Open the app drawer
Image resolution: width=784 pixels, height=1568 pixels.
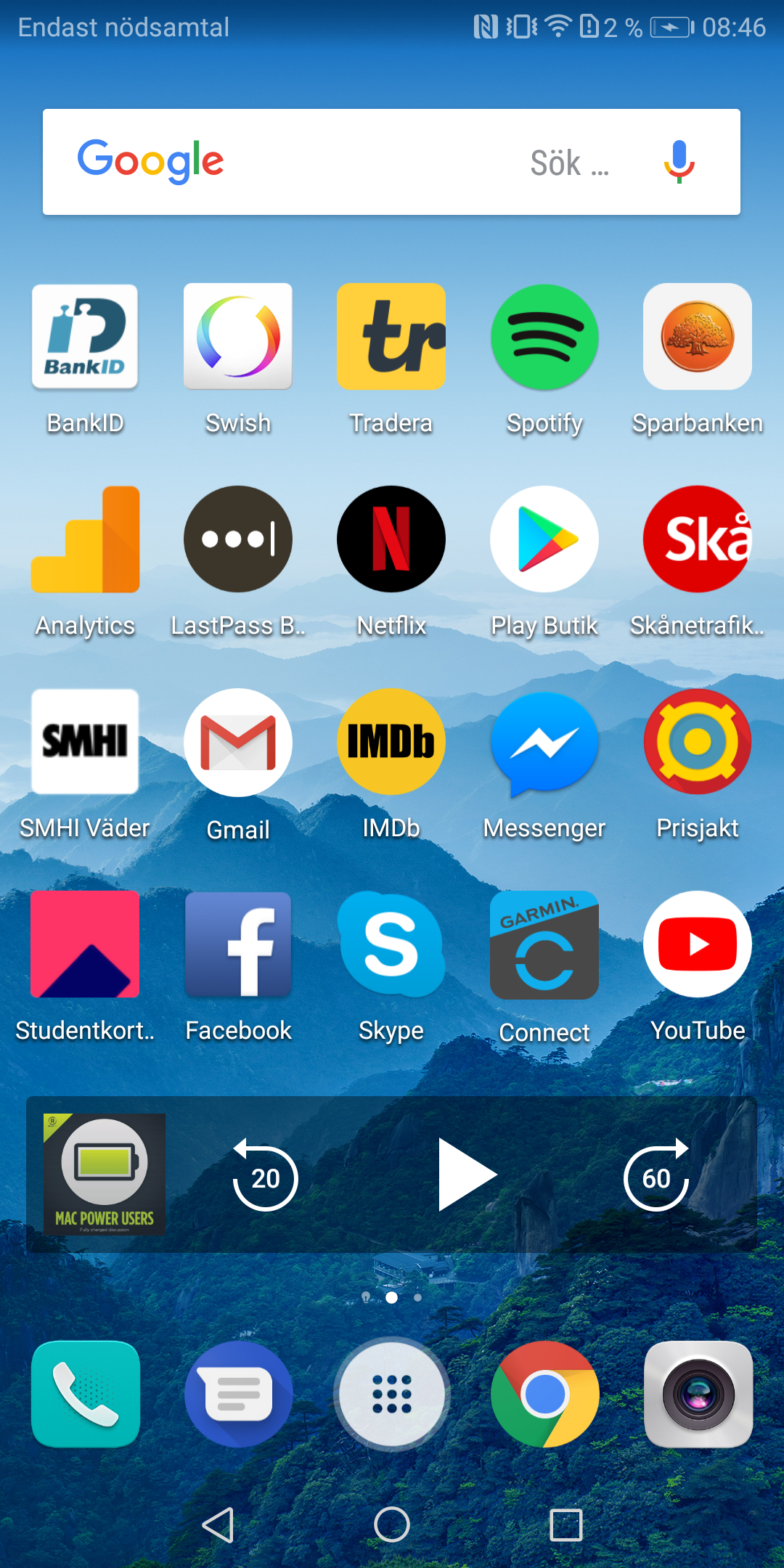[x=391, y=1395]
